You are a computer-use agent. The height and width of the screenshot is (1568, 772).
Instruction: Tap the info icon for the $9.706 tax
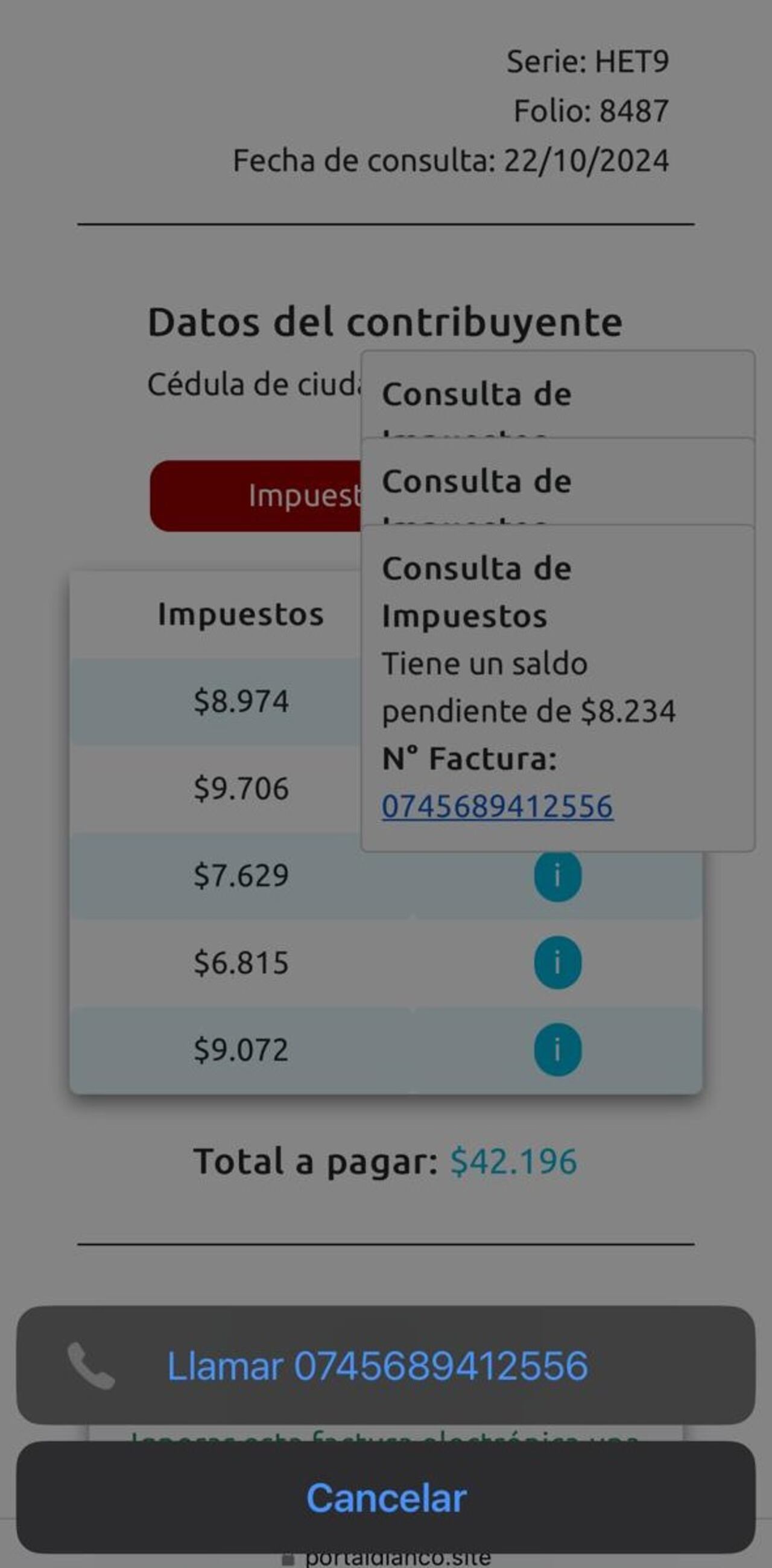(x=557, y=789)
